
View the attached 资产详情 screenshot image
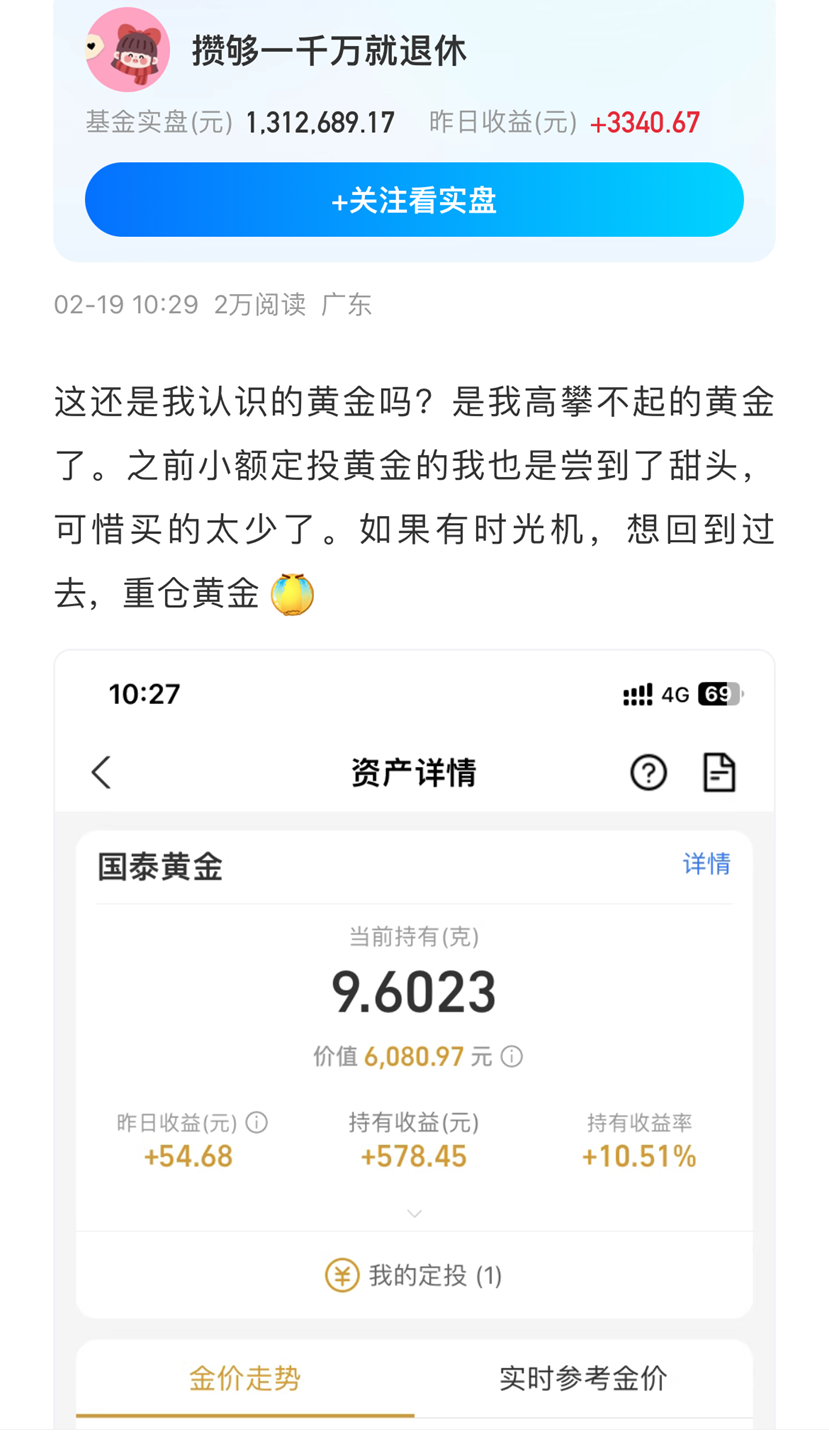[414, 1040]
